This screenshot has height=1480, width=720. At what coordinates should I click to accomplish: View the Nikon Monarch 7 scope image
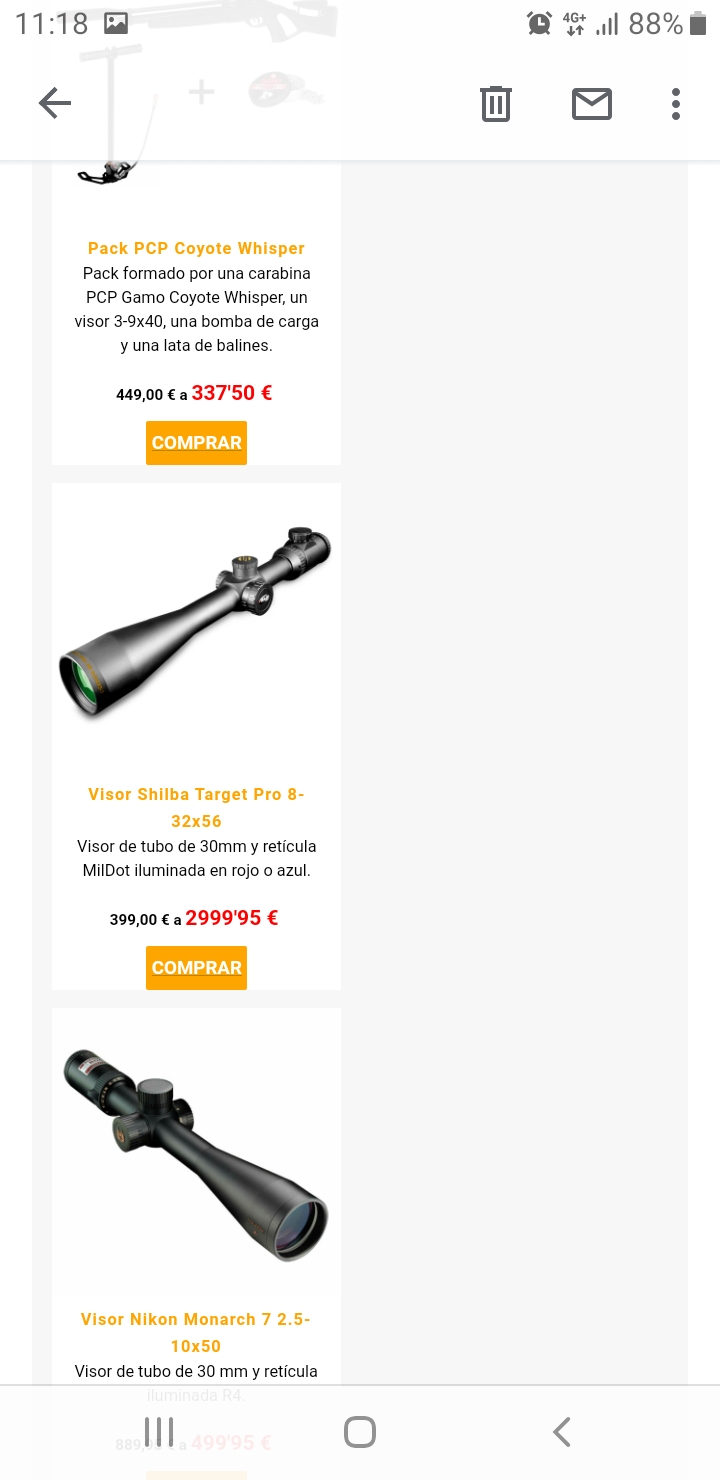click(196, 1150)
